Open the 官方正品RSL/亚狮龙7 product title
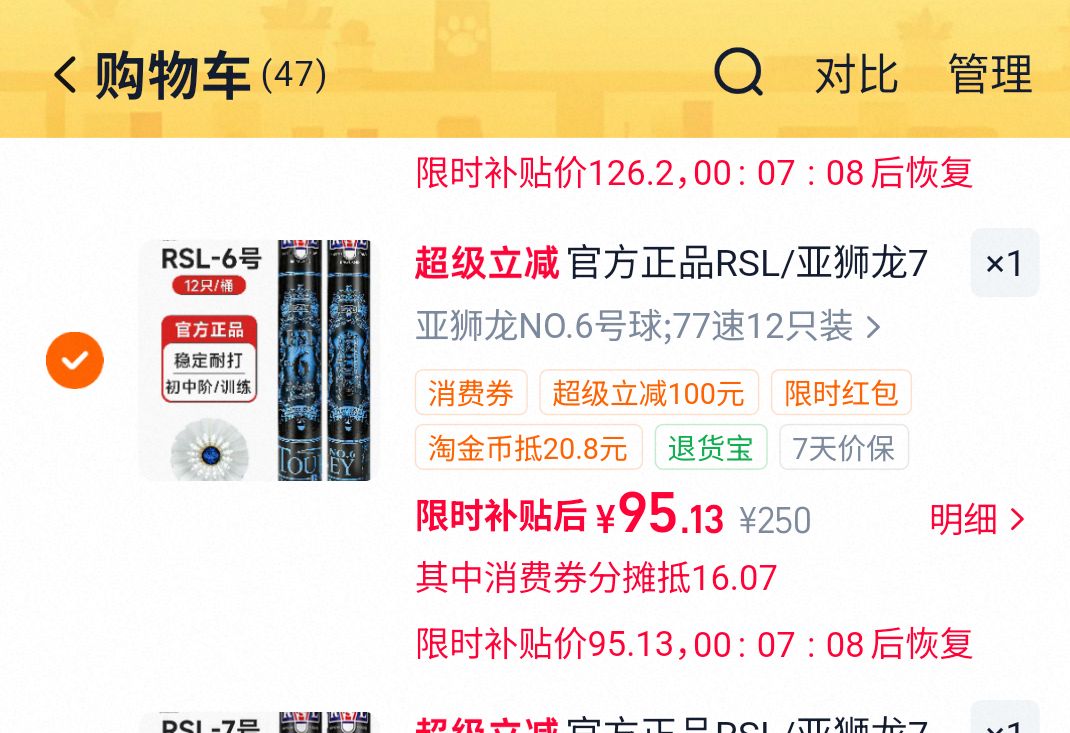 tap(747, 263)
